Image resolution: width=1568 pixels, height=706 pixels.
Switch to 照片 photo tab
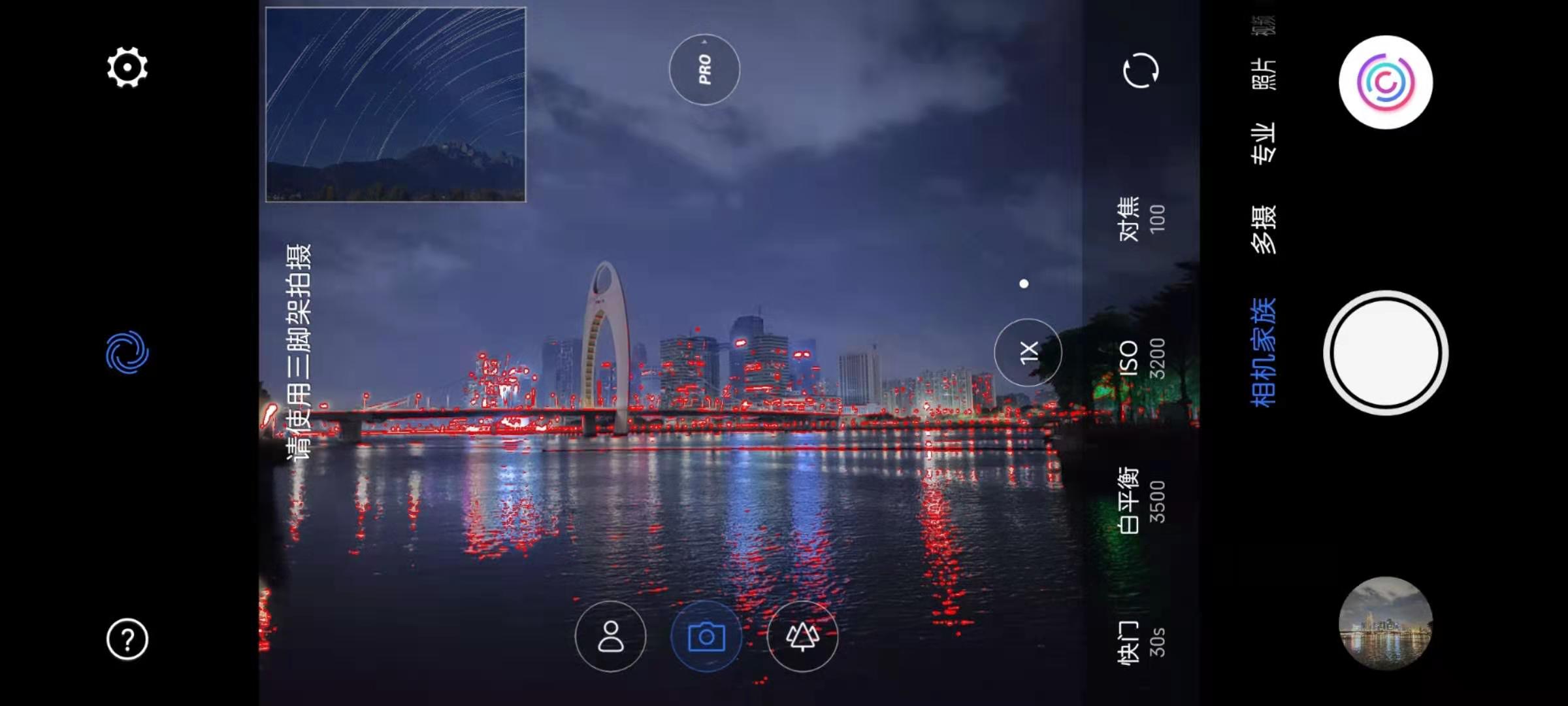click(x=1264, y=74)
